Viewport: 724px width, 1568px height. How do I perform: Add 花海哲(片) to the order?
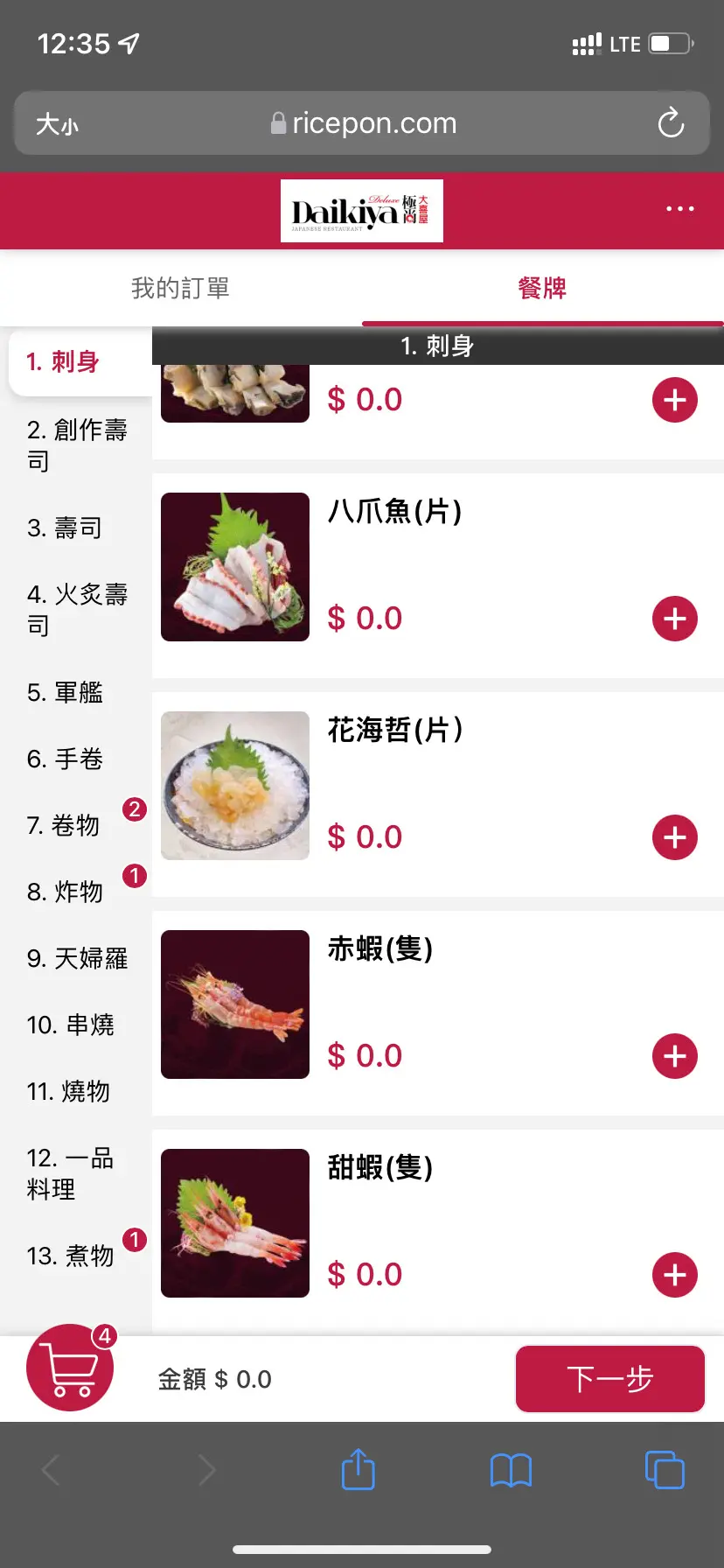coord(674,837)
